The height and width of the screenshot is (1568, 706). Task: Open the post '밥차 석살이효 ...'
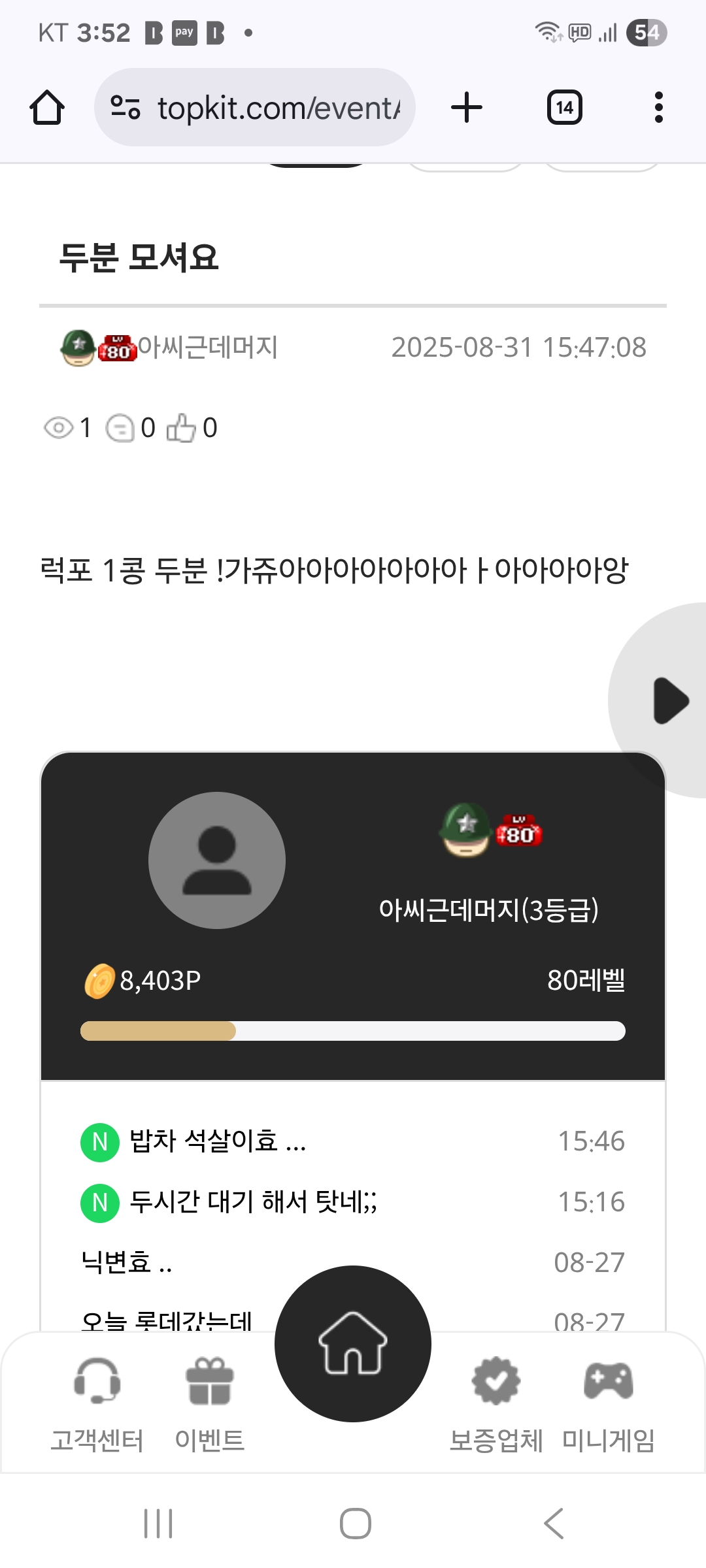pyautogui.click(x=218, y=1141)
